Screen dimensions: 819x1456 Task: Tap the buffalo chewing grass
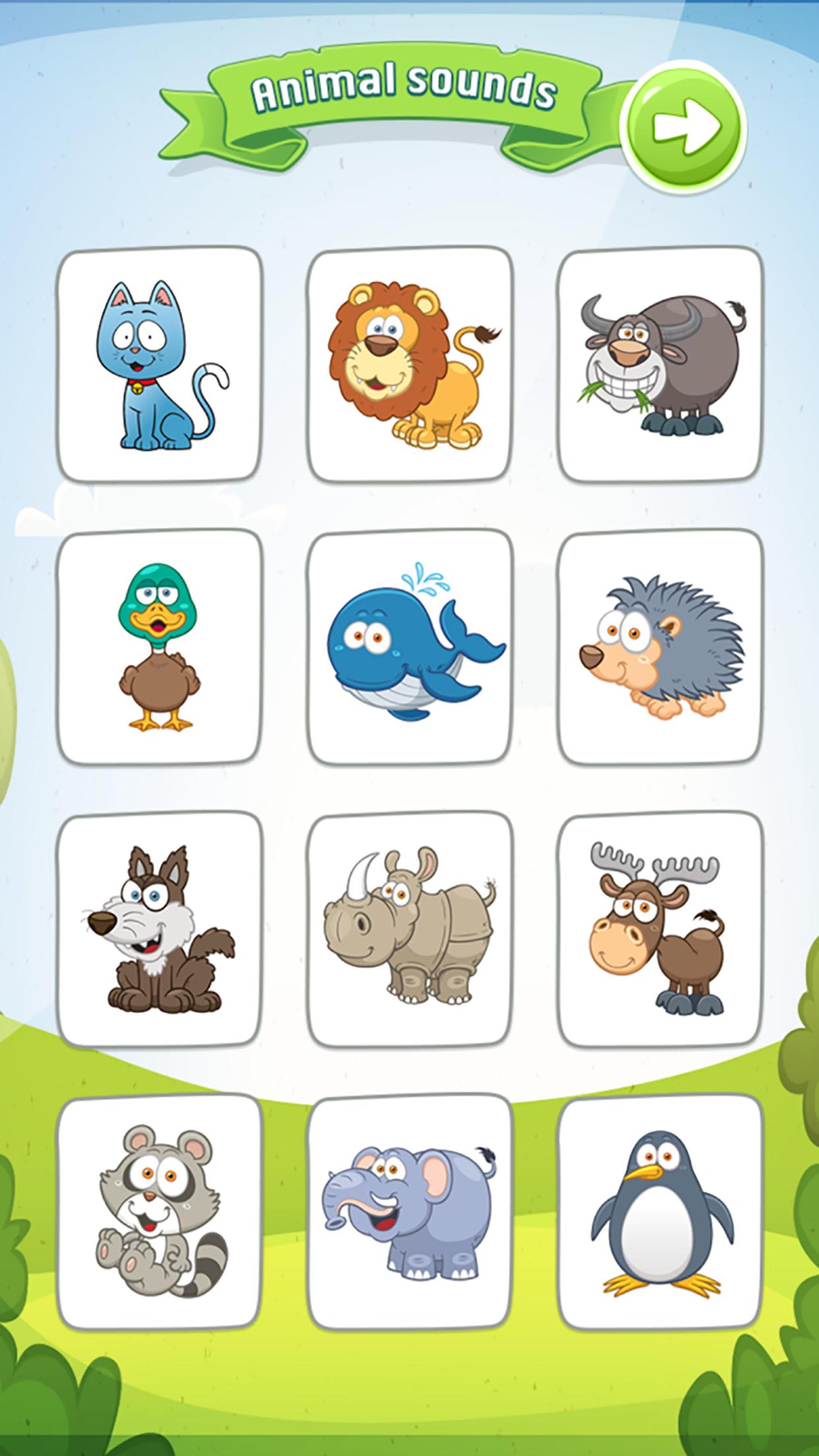(x=659, y=366)
